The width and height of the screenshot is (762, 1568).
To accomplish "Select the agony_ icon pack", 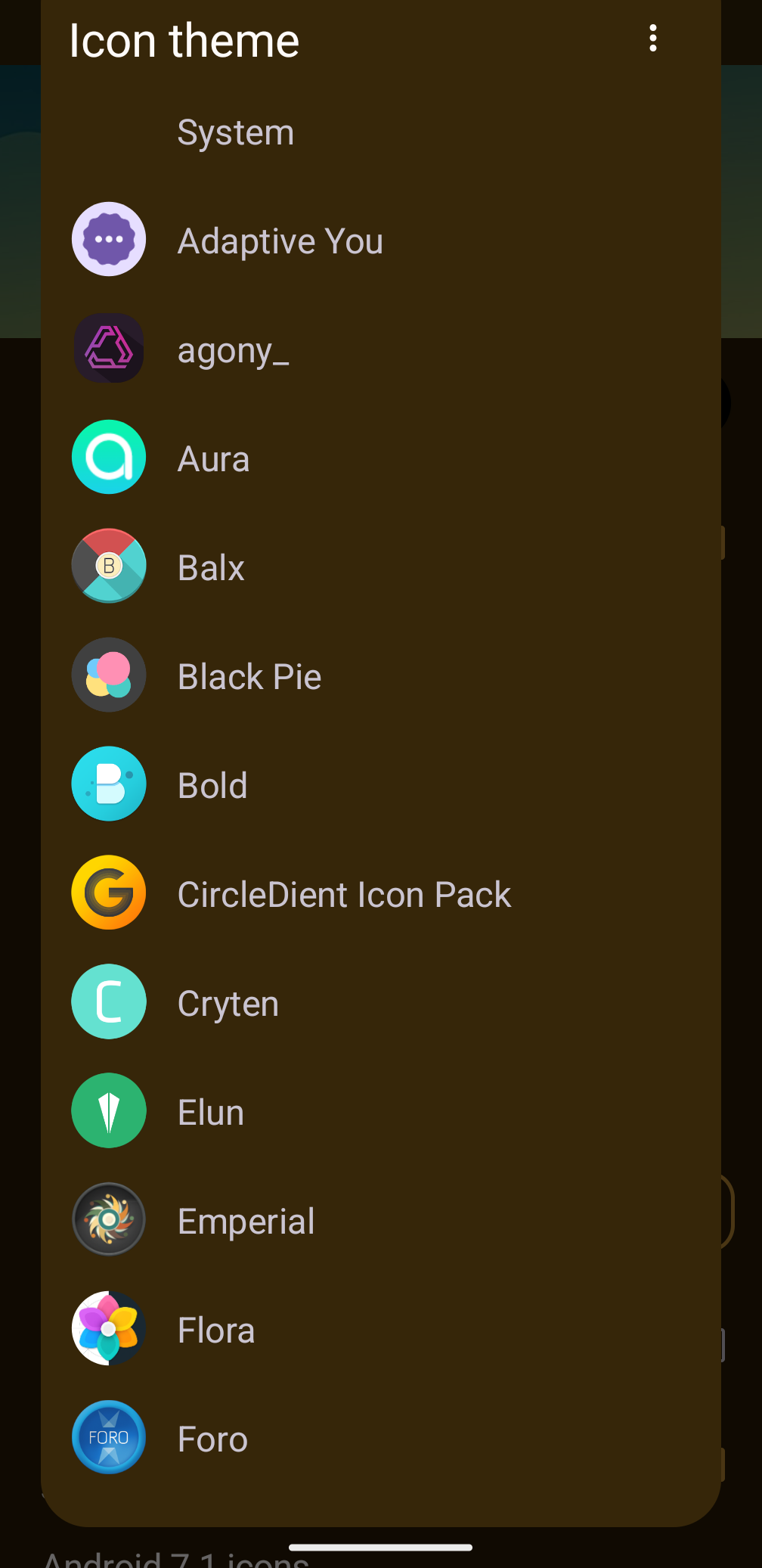I will pos(233,350).
